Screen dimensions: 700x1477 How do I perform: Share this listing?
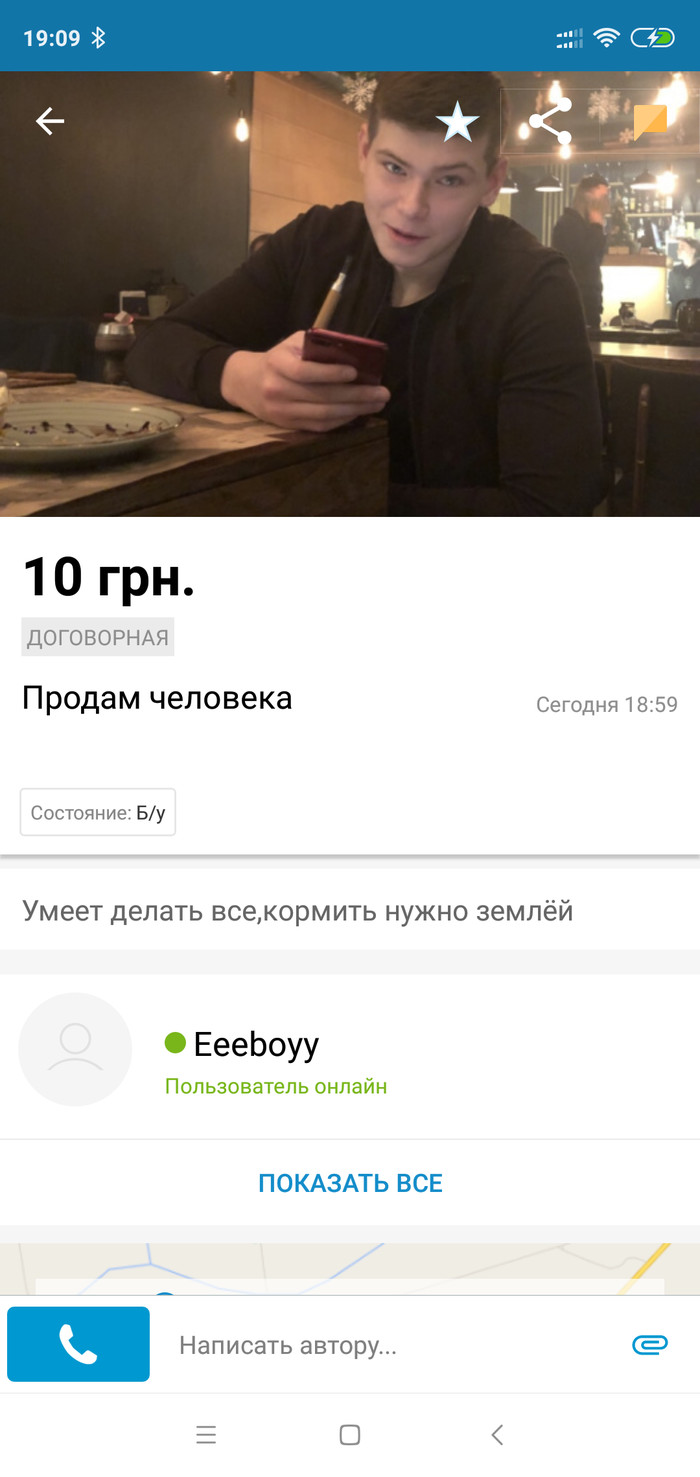tap(550, 123)
